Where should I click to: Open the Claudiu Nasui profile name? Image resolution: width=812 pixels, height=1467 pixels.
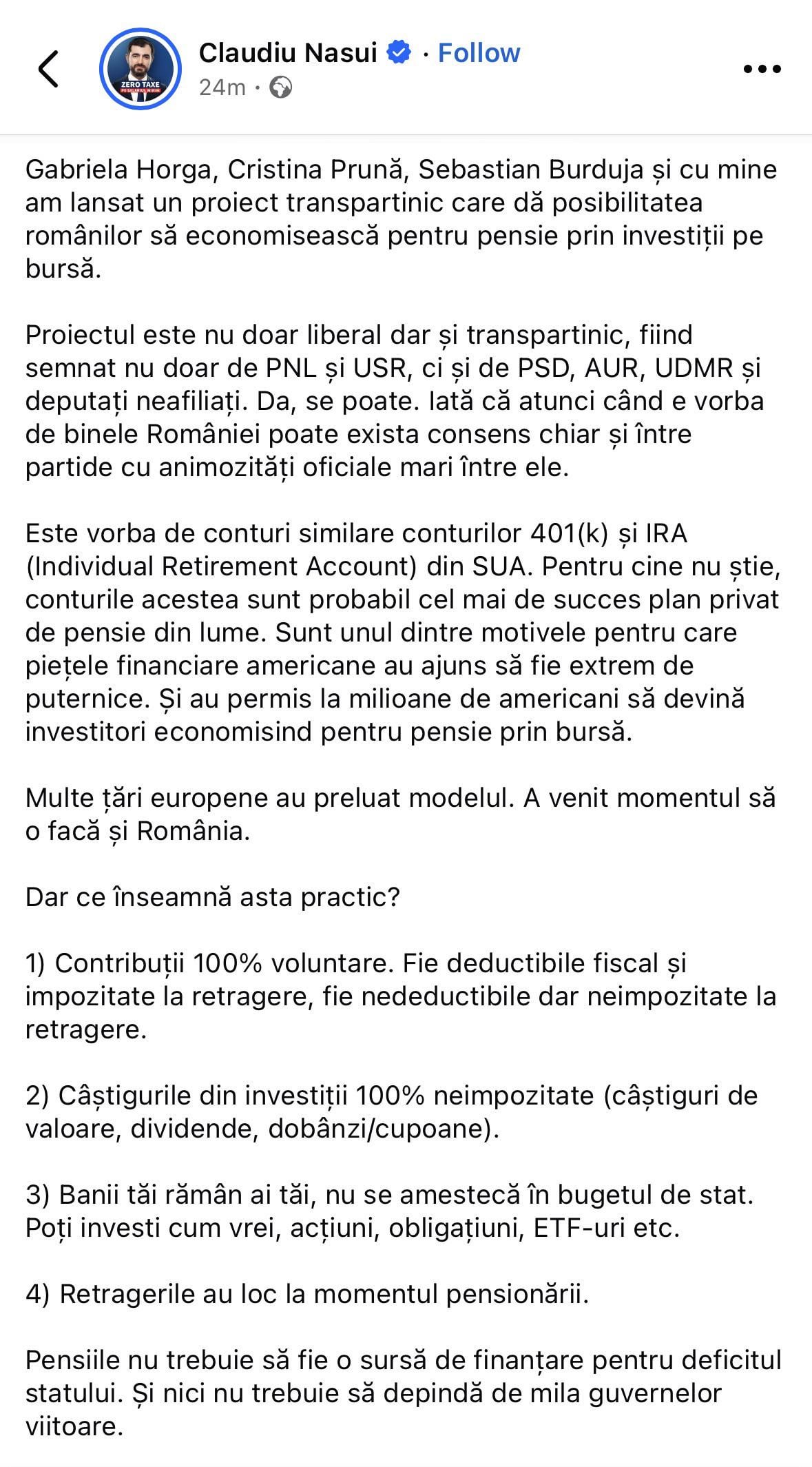[288, 53]
